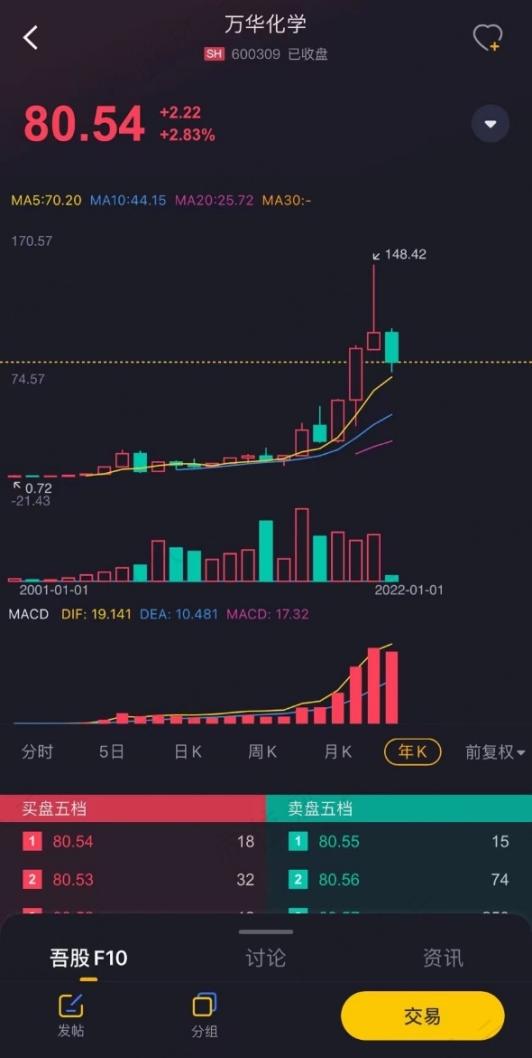Tap 发帖 to write a post
Screen dimensions: 532x1058
click(71, 1015)
